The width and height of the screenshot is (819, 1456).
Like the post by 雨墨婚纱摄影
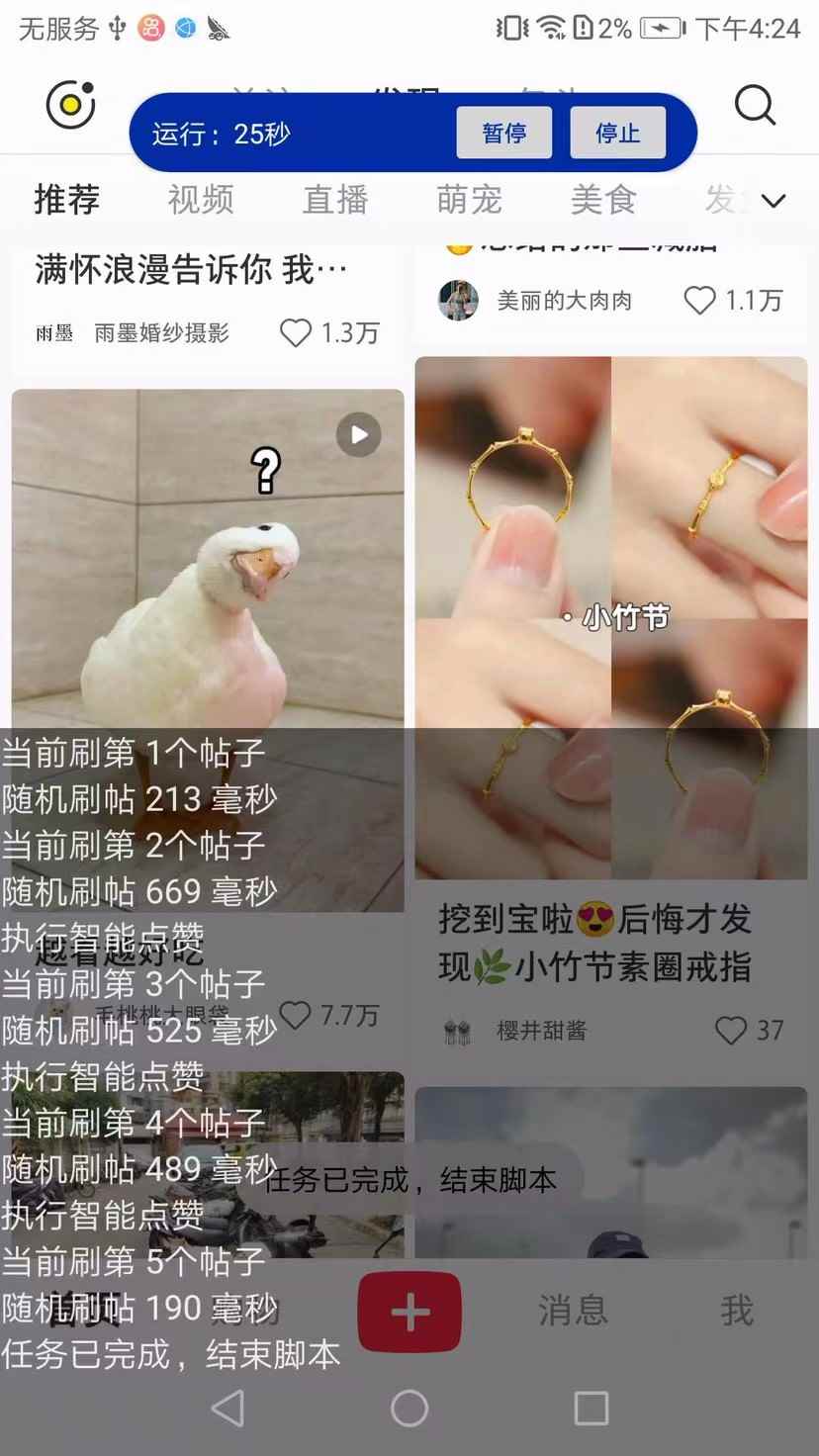coord(295,332)
